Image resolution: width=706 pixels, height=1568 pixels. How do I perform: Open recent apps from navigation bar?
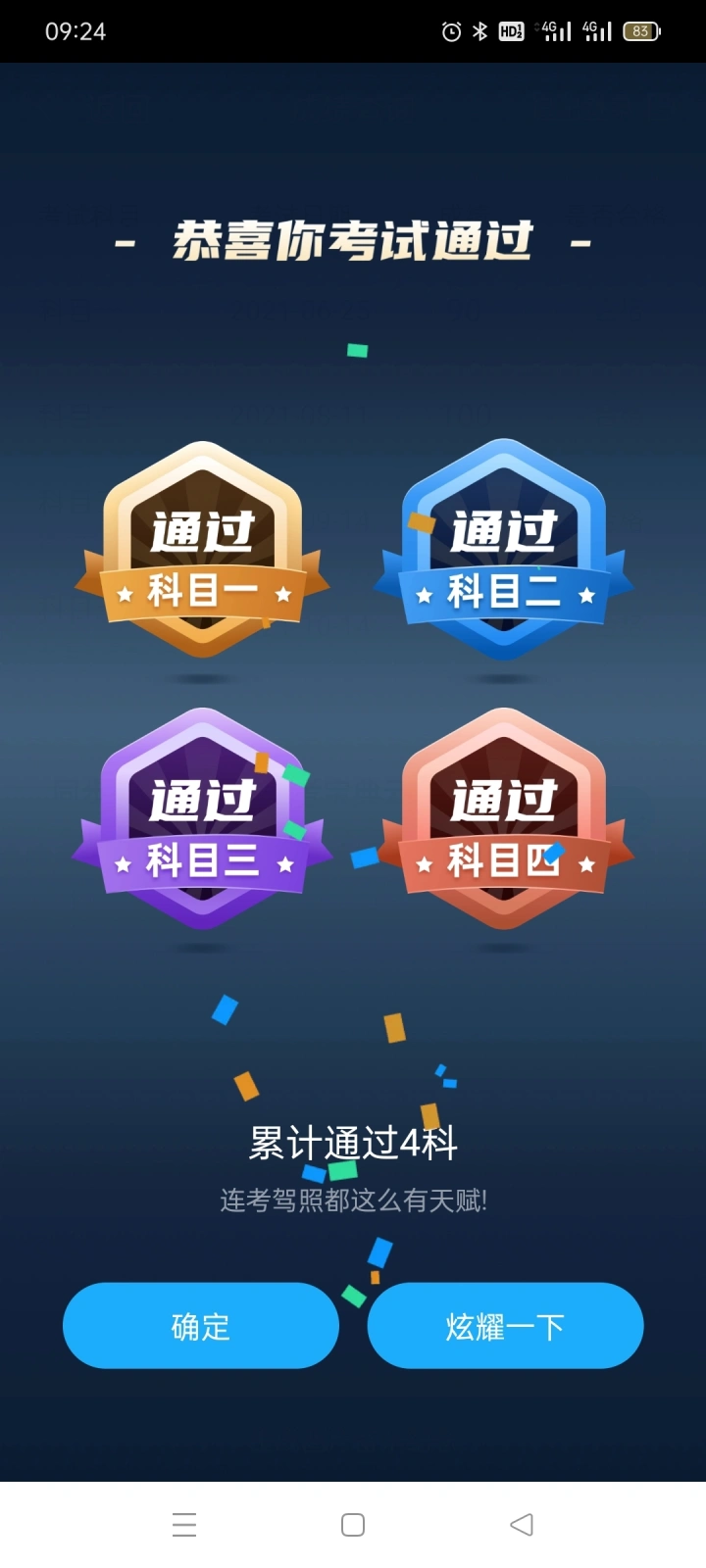coord(184,1524)
